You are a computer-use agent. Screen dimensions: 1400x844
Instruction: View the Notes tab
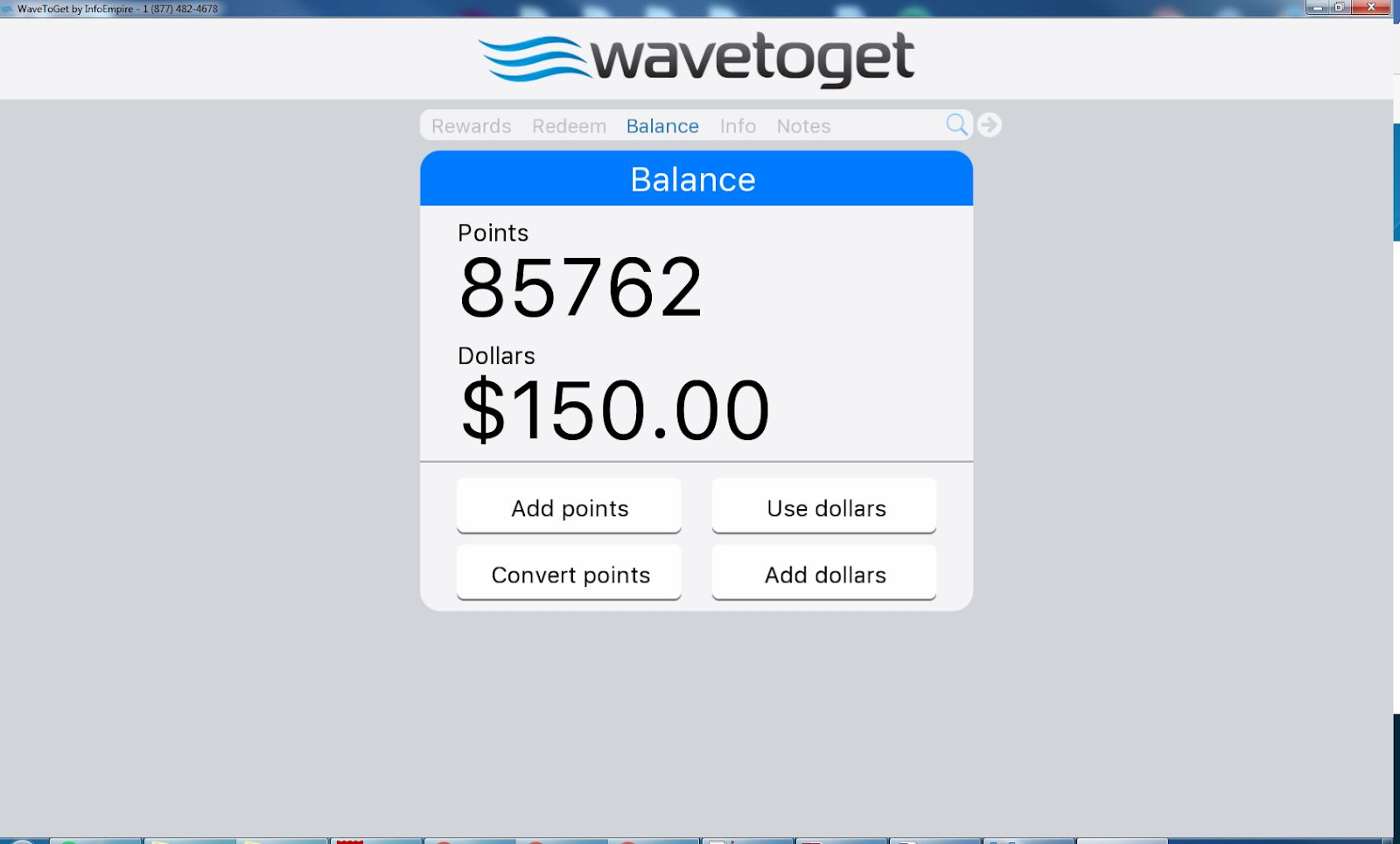tap(803, 126)
